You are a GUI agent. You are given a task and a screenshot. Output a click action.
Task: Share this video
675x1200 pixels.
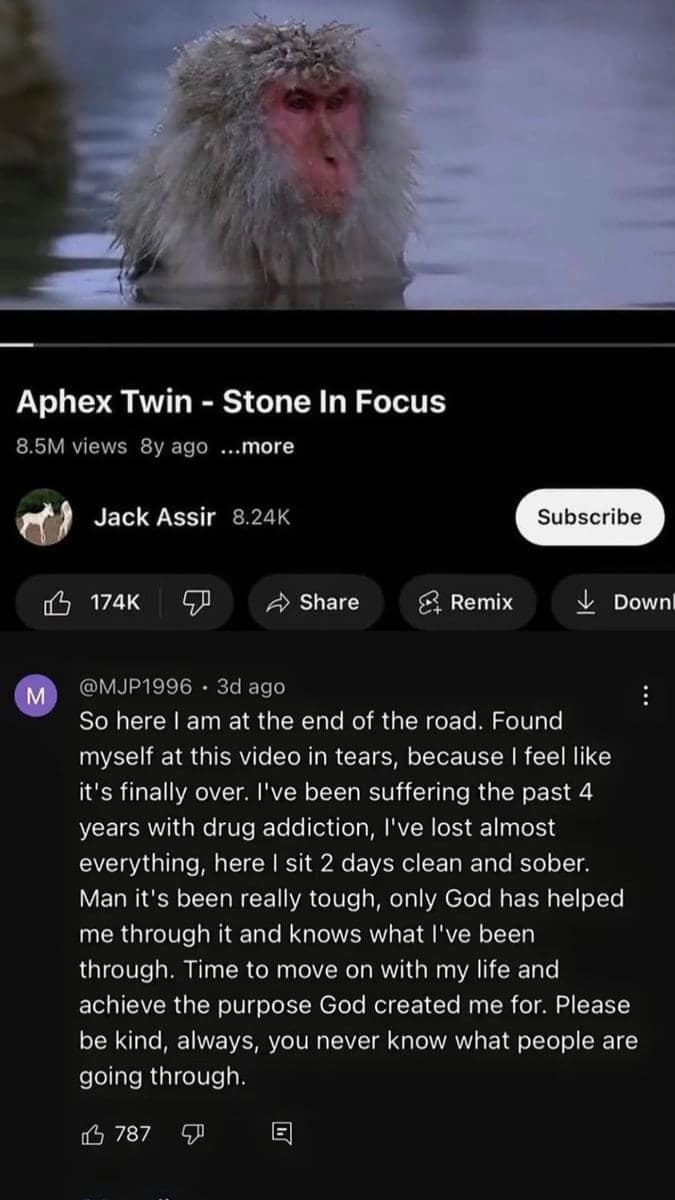click(314, 602)
